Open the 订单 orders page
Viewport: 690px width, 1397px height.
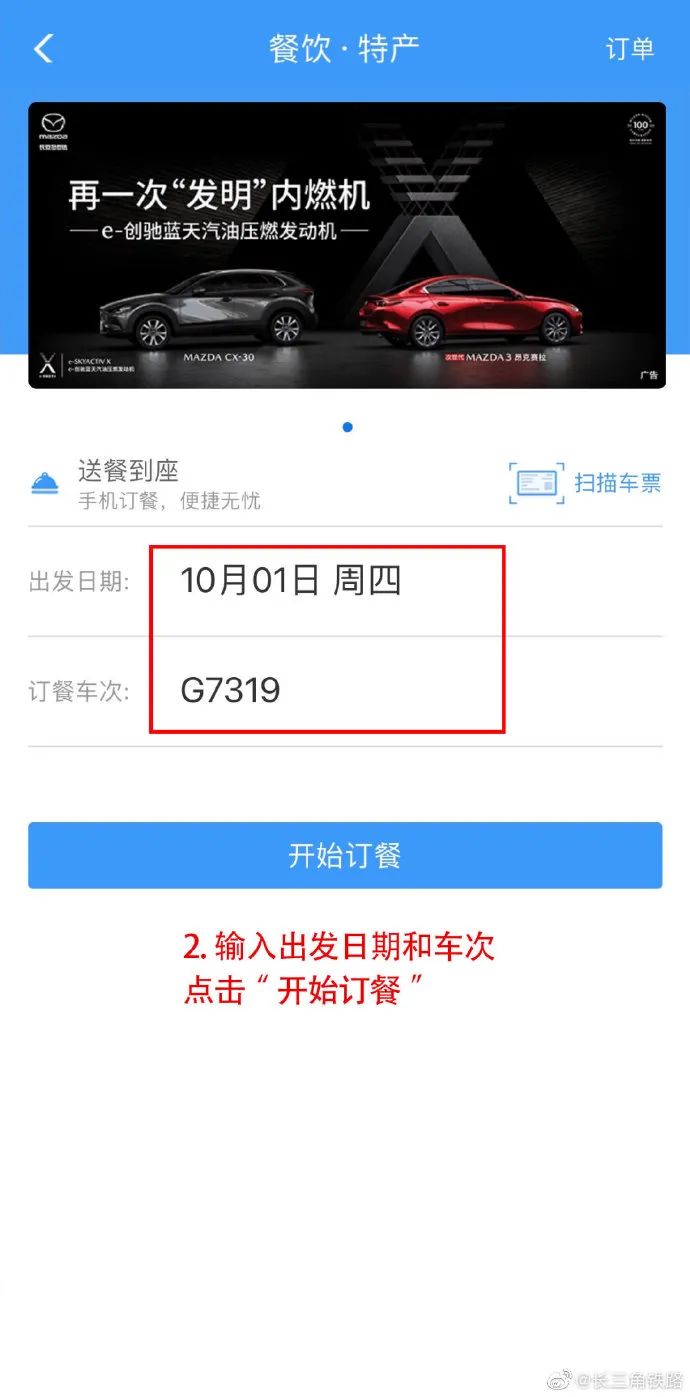[630, 48]
